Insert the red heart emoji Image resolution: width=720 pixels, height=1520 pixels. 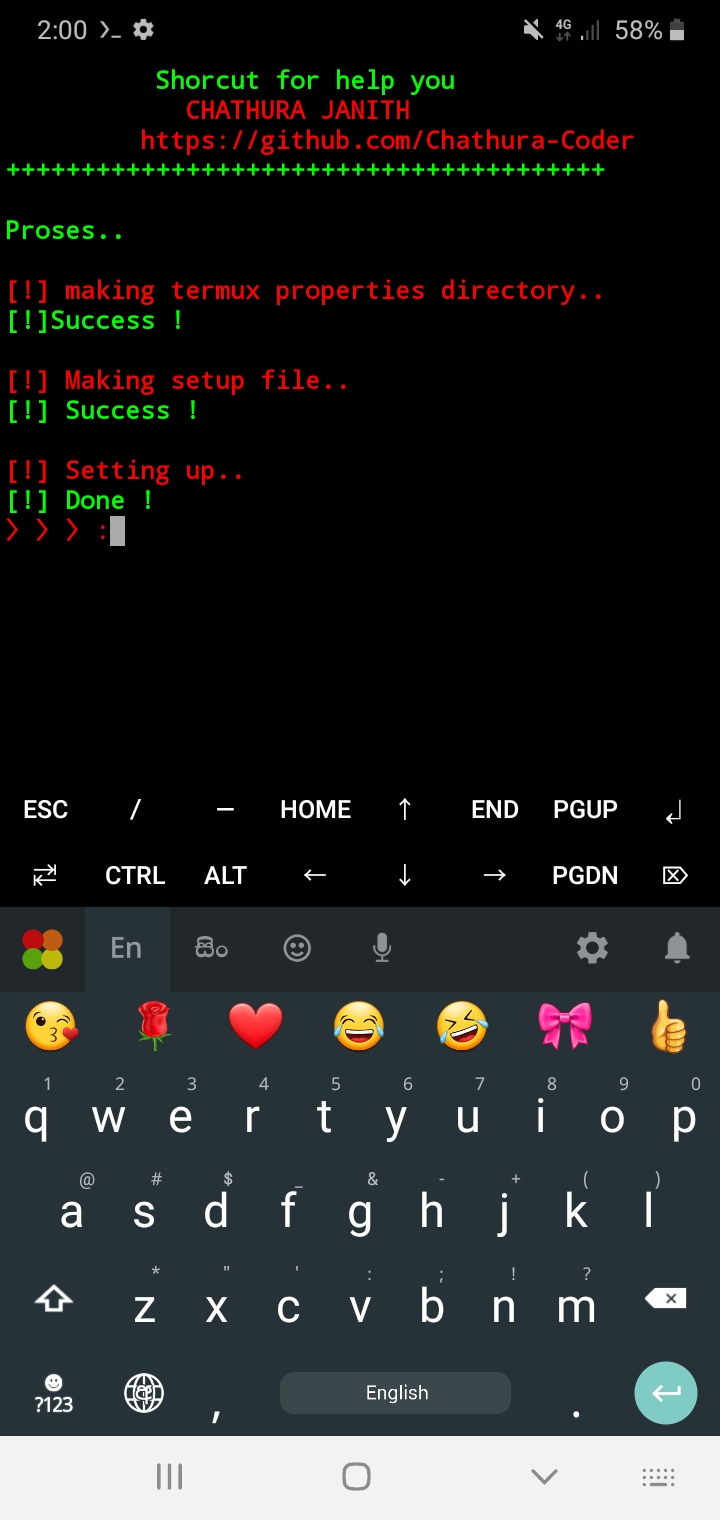(256, 1027)
